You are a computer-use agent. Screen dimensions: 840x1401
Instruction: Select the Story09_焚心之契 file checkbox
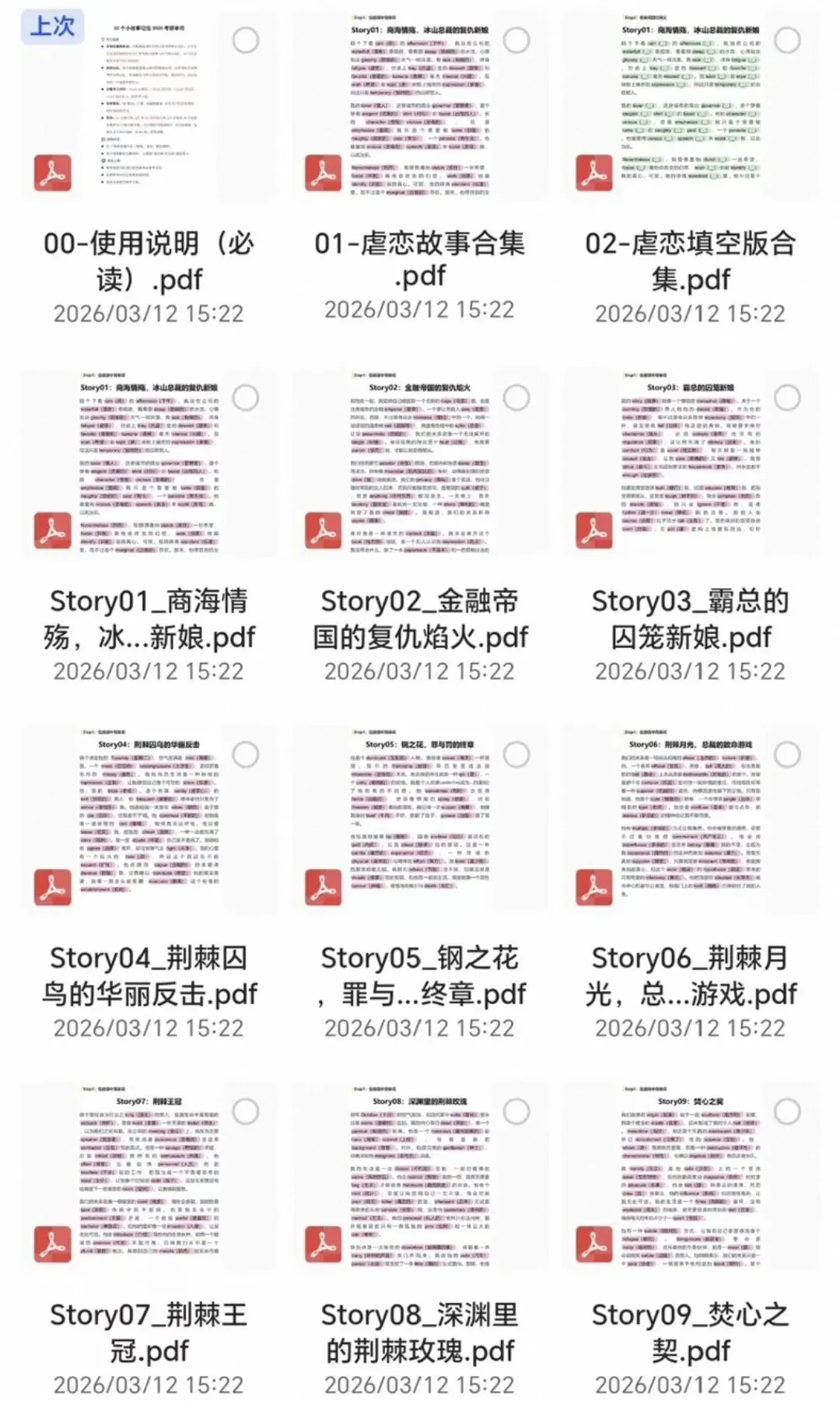click(x=788, y=1112)
